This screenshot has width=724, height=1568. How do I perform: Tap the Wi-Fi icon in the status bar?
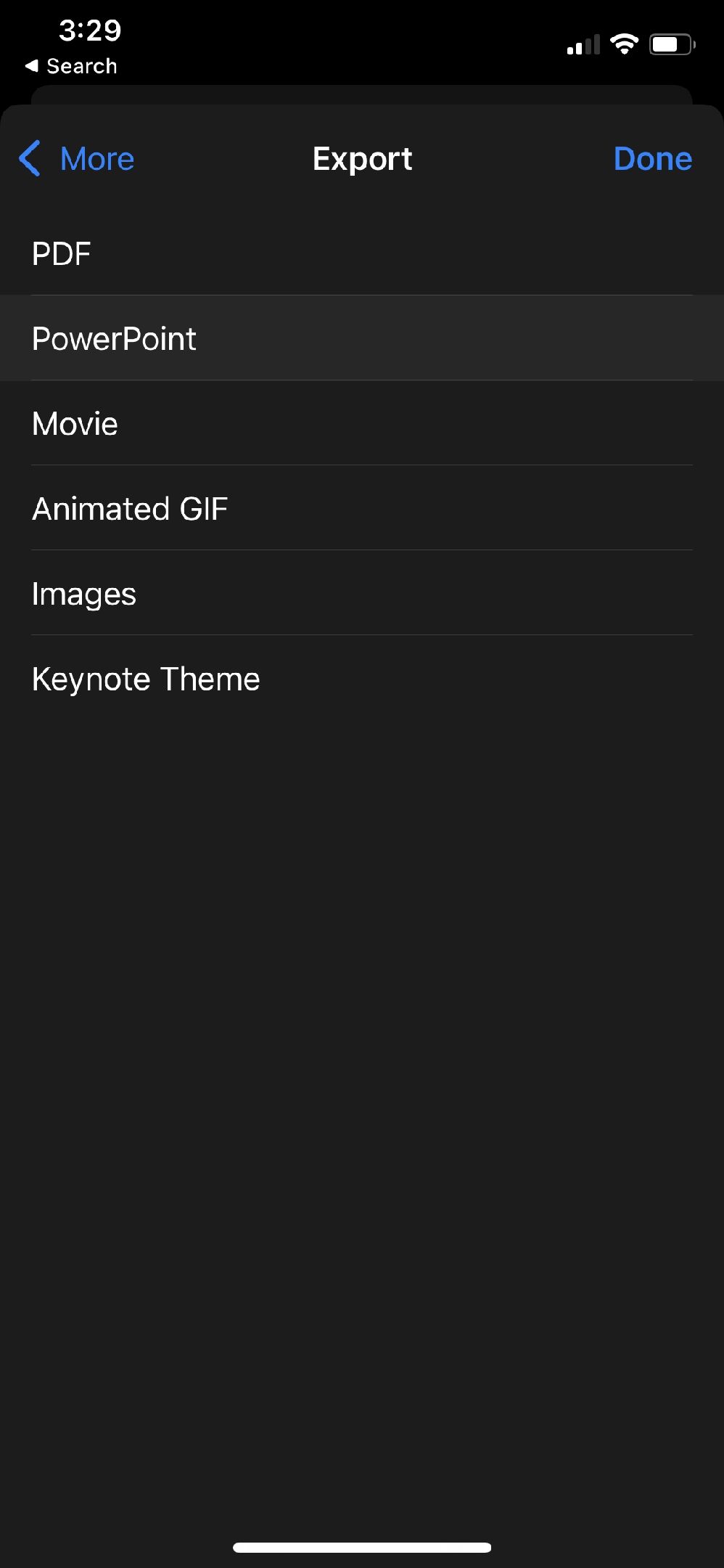pos(626,44)
